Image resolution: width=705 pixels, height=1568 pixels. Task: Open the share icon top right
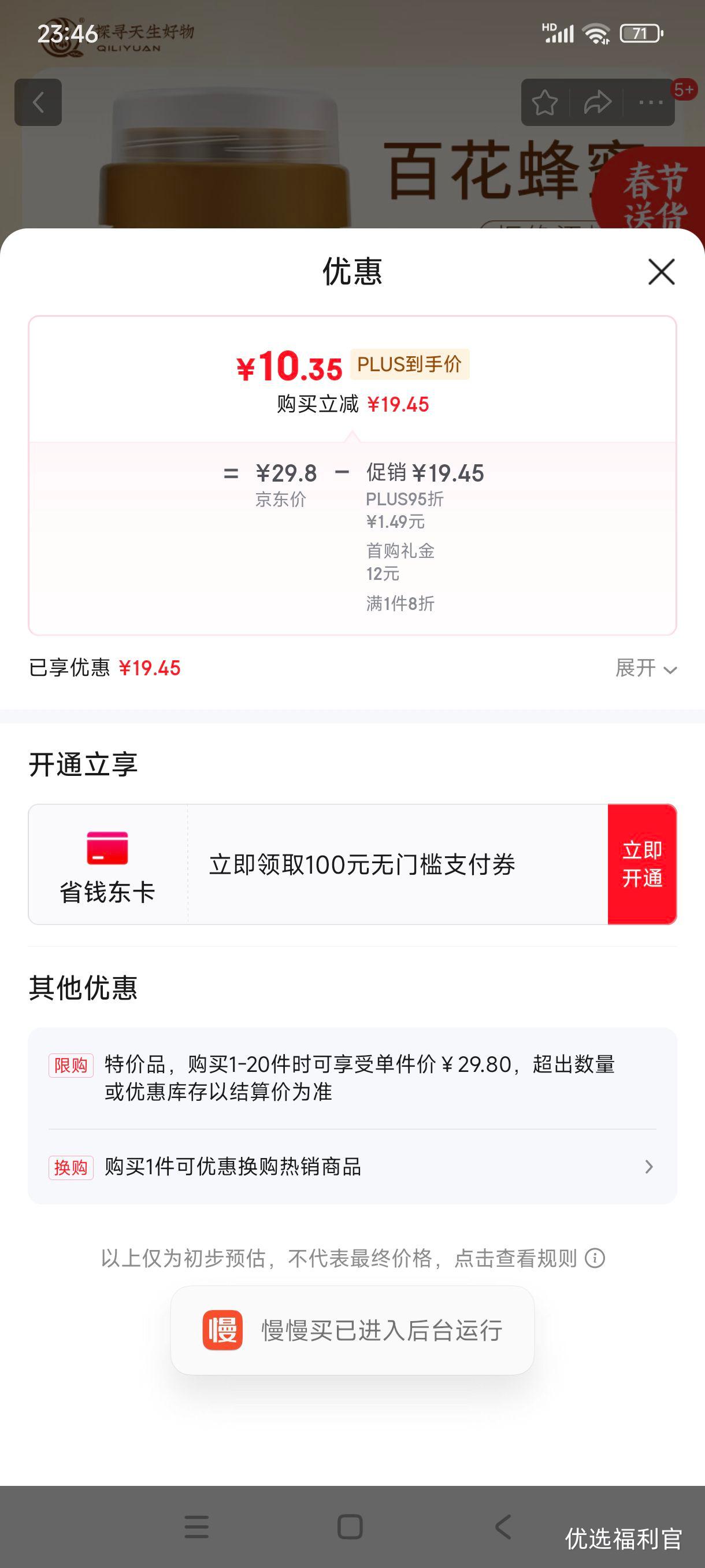click(598, 102)
